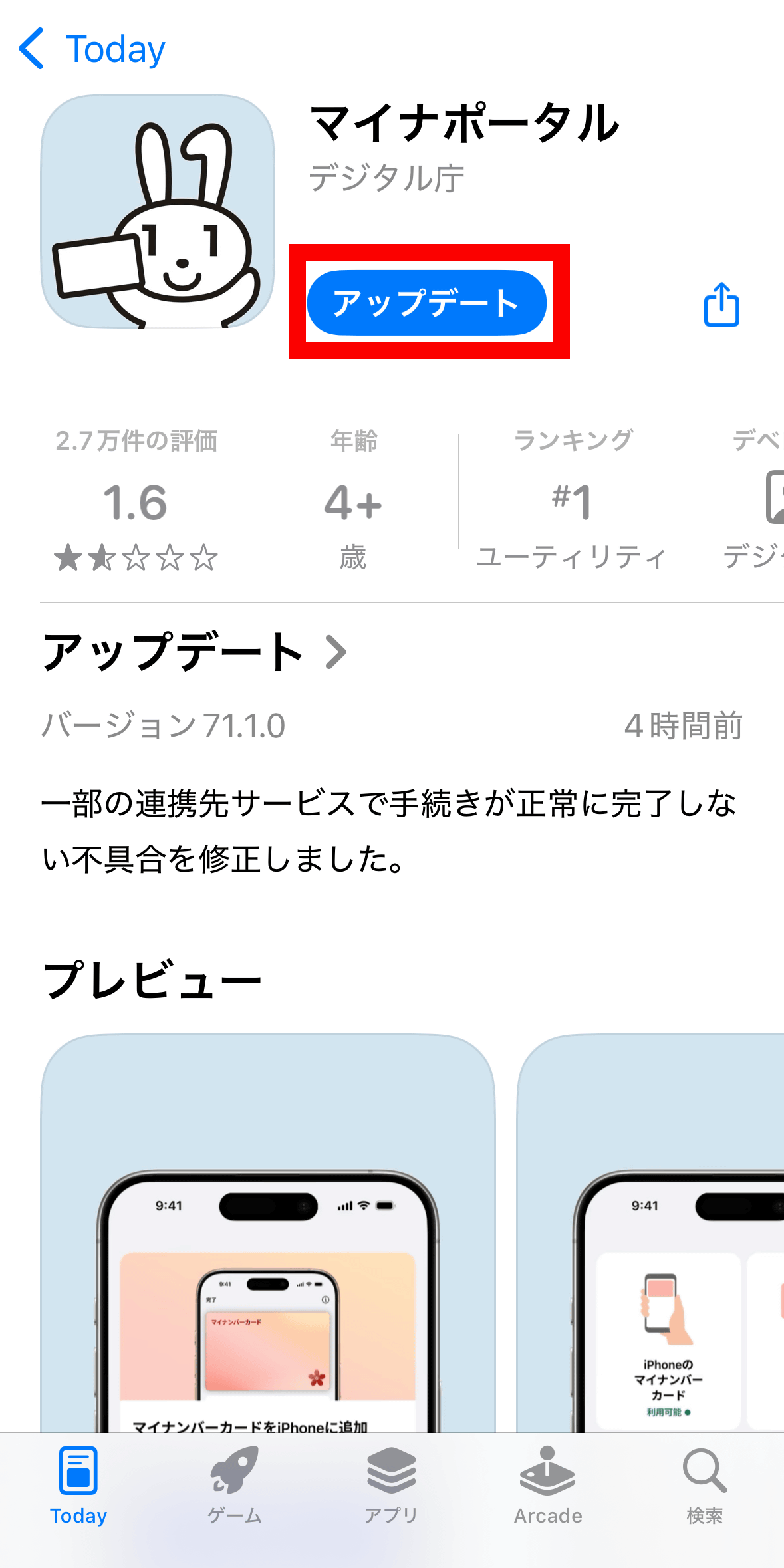Open the first preview screenshot
Screen dimensions: 784x1568
(268, 1233)
